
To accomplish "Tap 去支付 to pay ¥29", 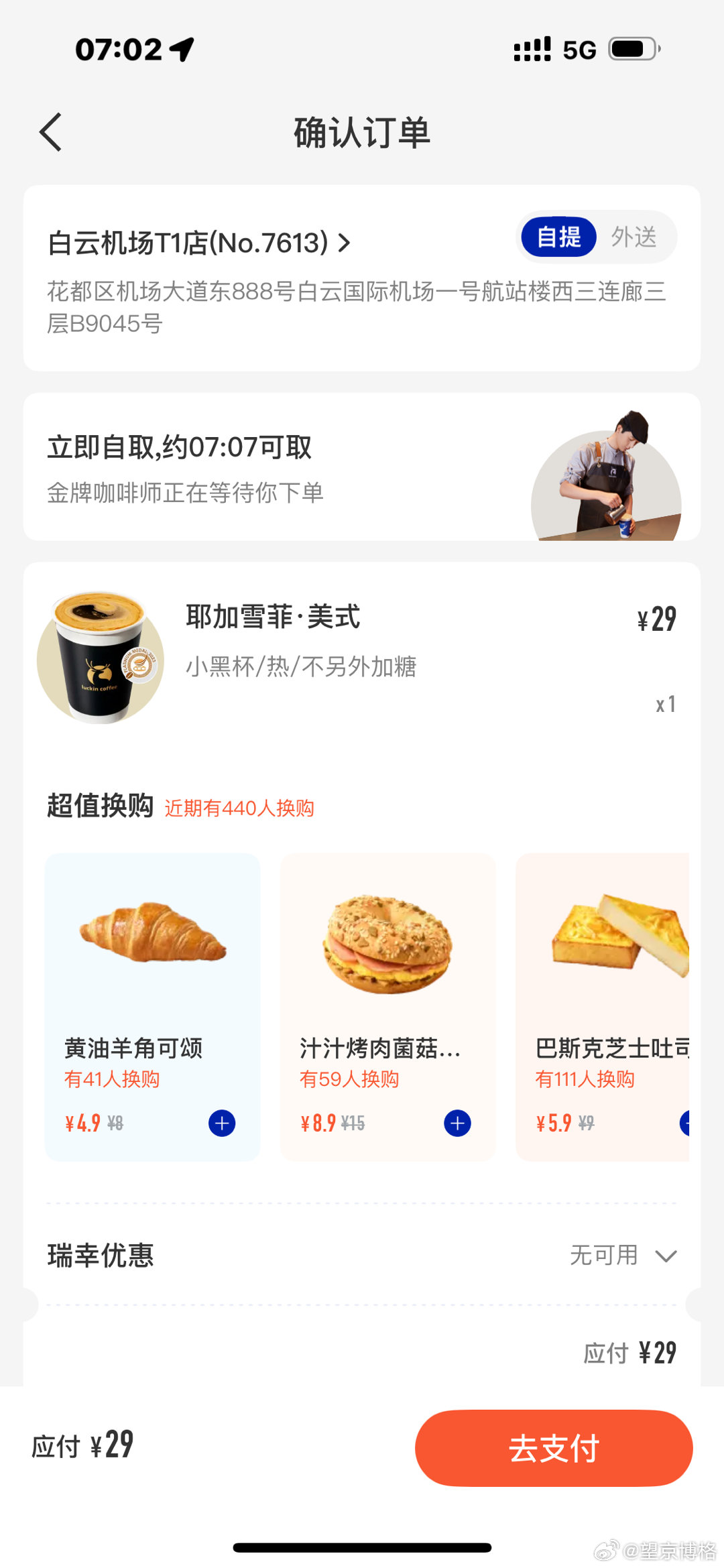I will pyautogui.click(x=554, y=1448).
